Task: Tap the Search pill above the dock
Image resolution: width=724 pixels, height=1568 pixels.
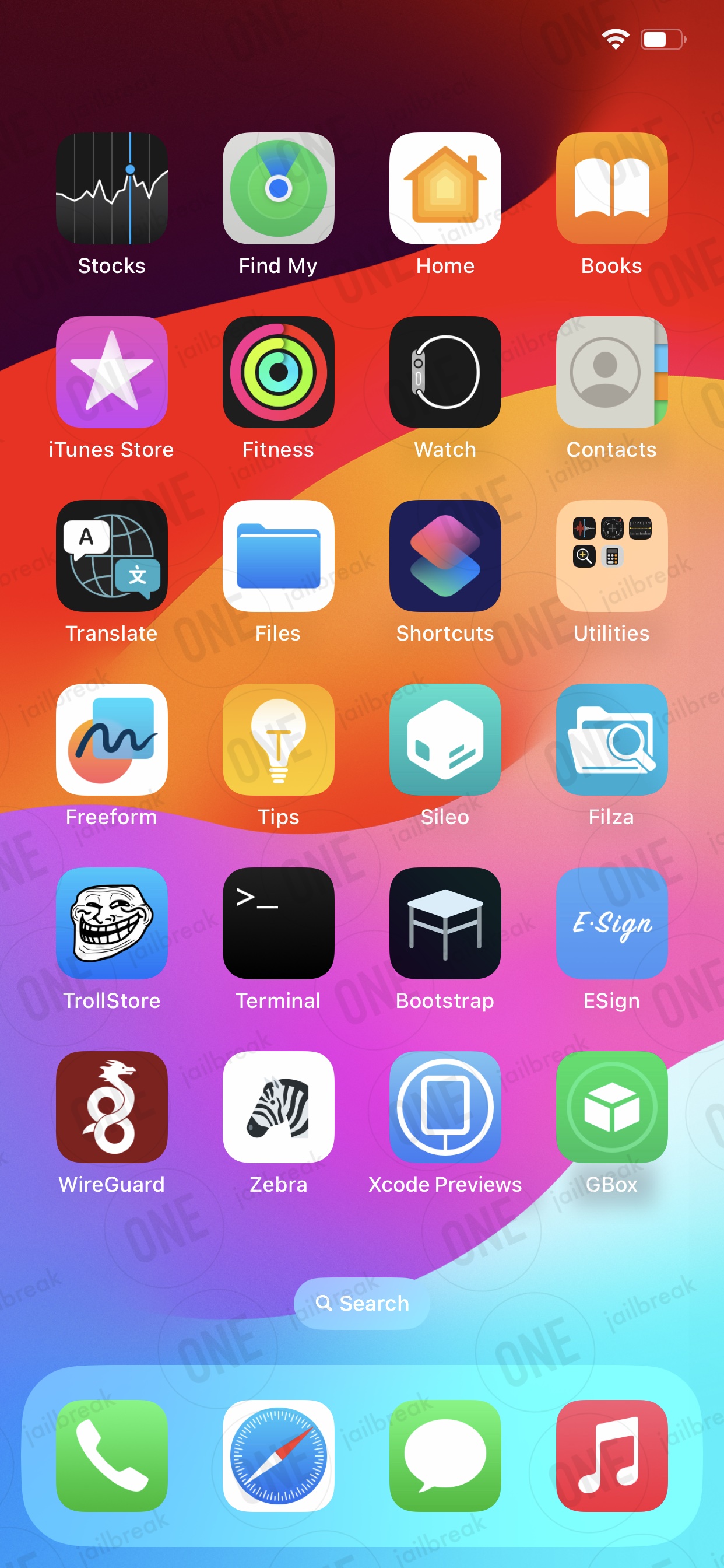Action: pos(361,1303)
